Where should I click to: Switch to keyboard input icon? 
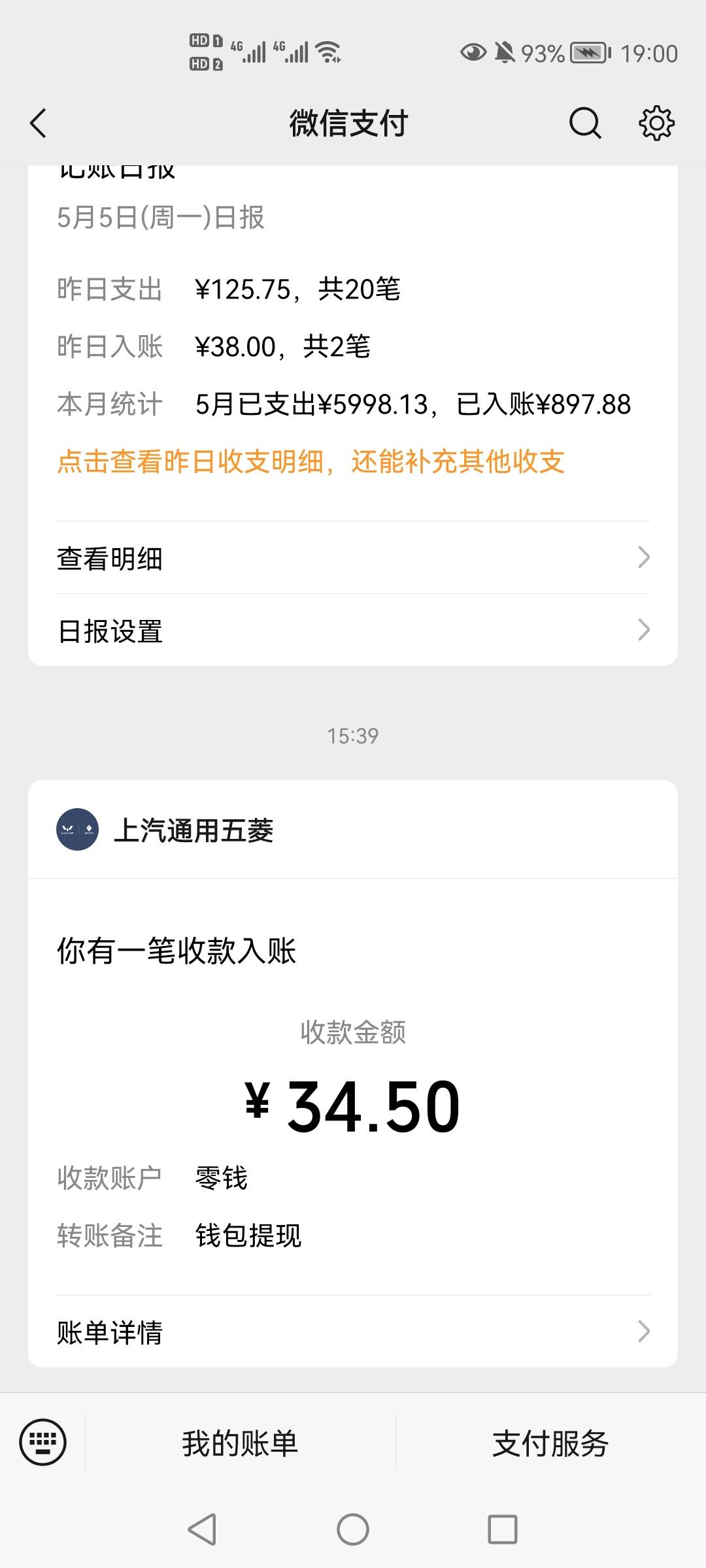[x=42, y=1443]
